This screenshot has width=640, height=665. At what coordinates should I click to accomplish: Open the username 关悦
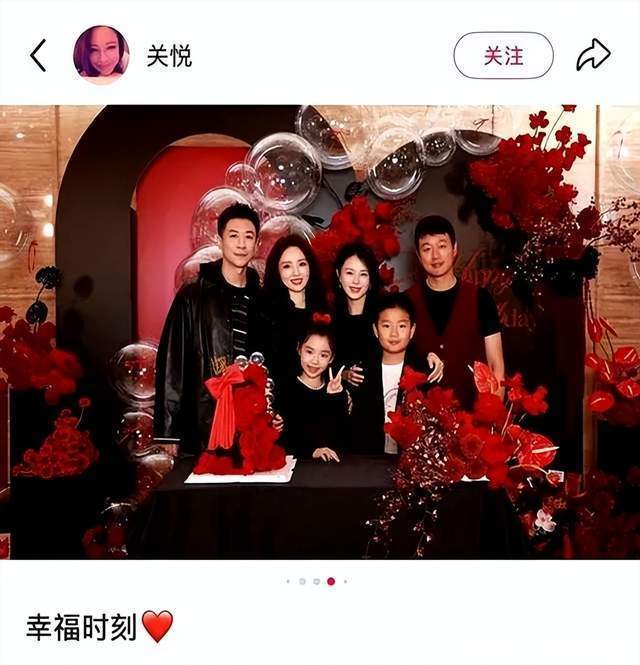click(169, 56)
